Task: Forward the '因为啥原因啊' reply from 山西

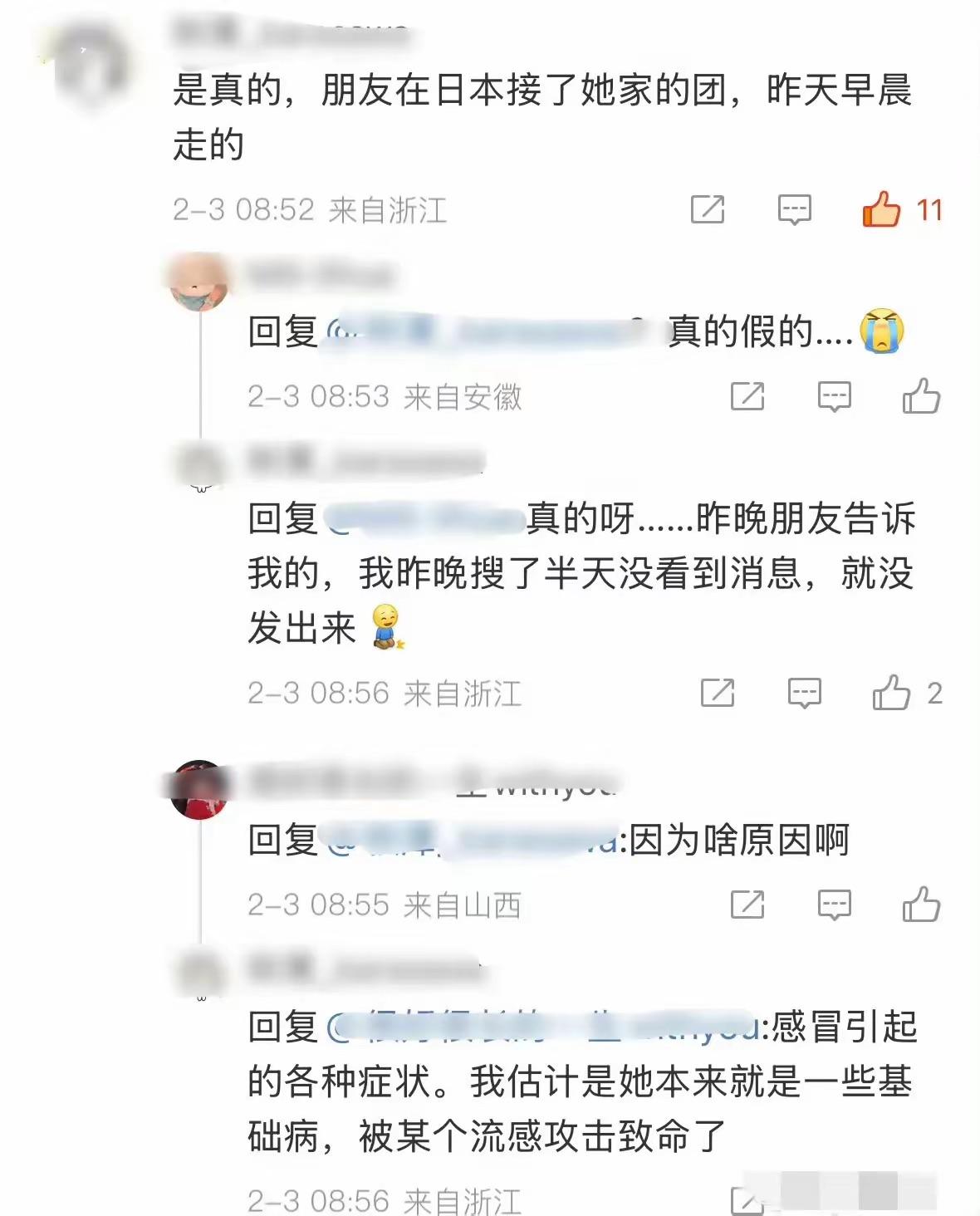Action: pos(747,905)
